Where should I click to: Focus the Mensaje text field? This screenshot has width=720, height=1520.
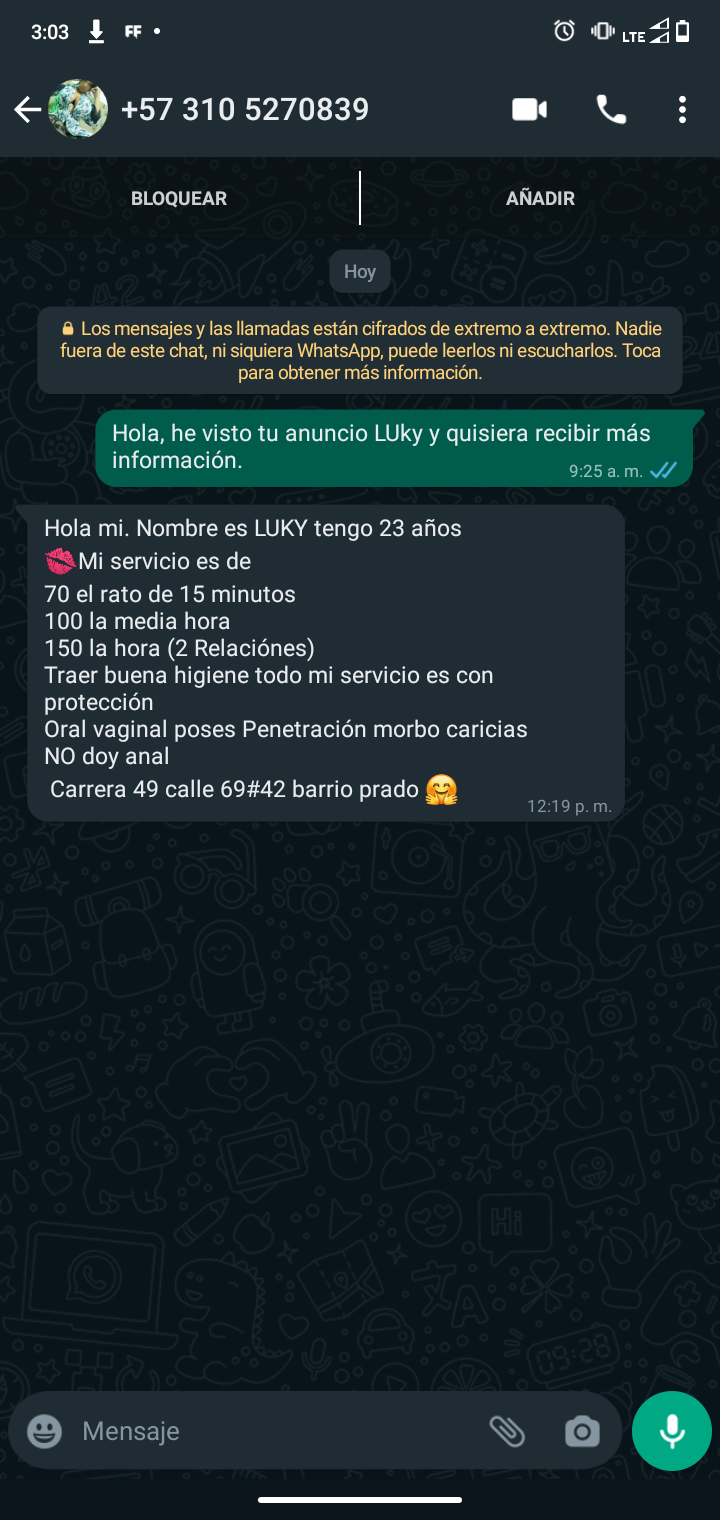(x=270, y=1431)
